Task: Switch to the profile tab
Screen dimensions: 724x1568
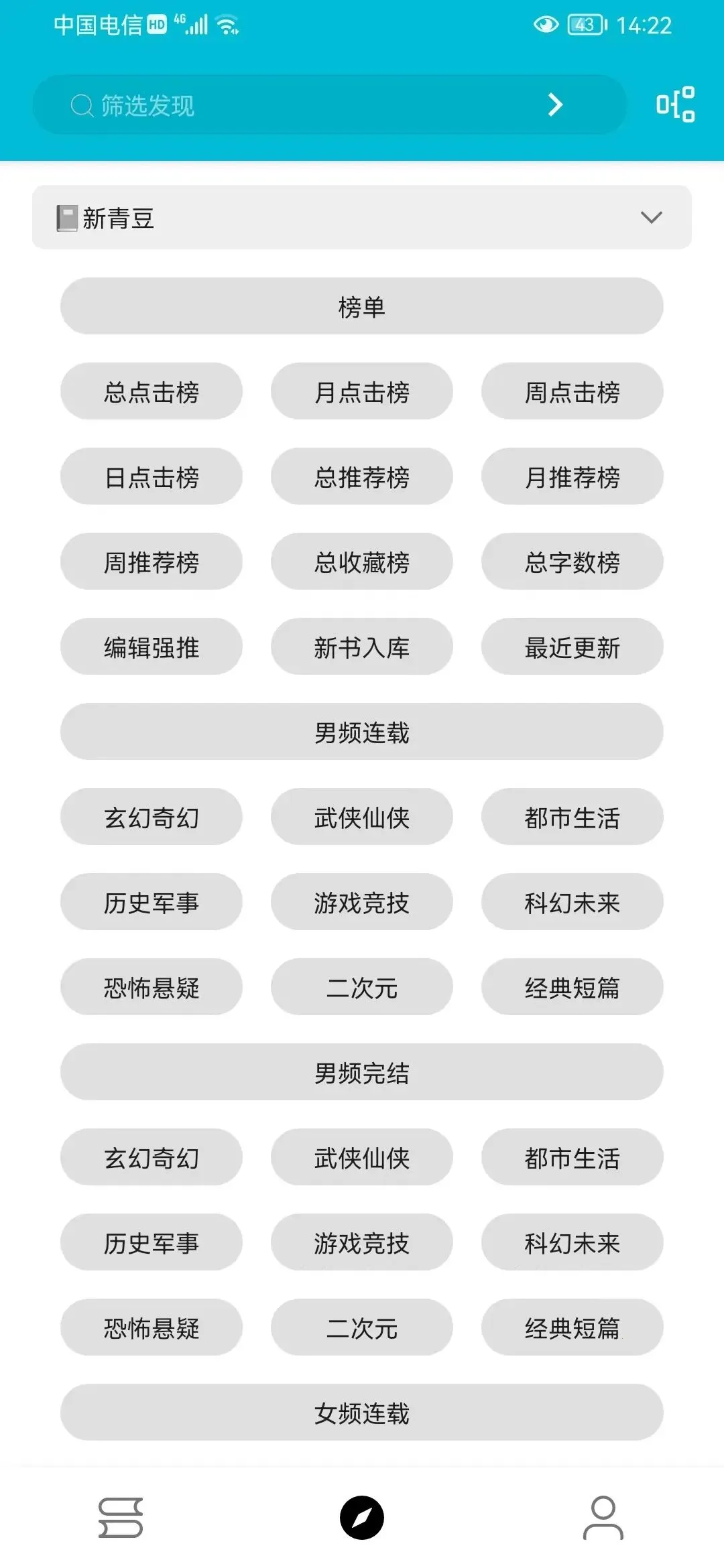Action: (x=603, y=1518)
